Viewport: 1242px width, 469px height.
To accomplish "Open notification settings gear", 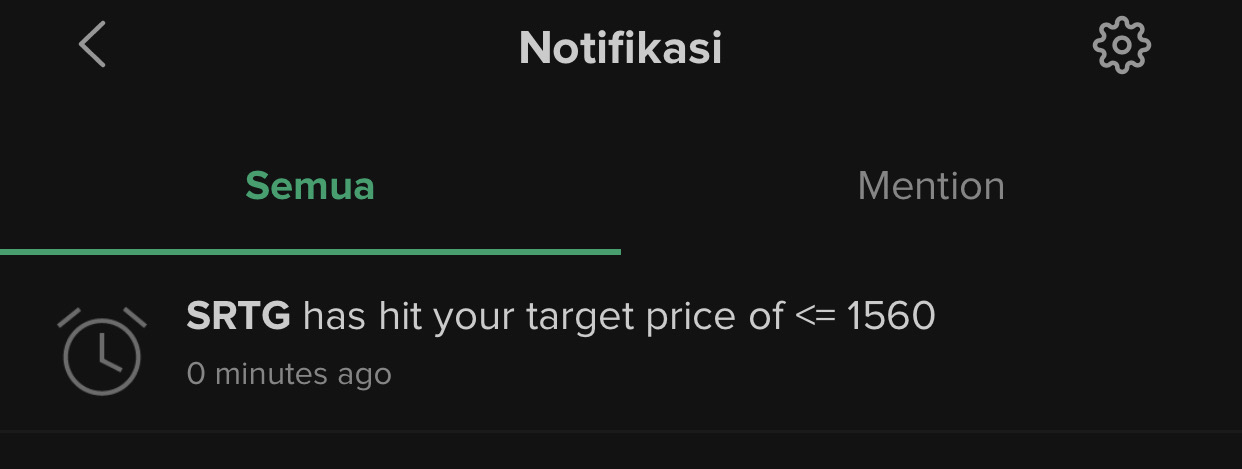I will click(x=1121, y=46).
